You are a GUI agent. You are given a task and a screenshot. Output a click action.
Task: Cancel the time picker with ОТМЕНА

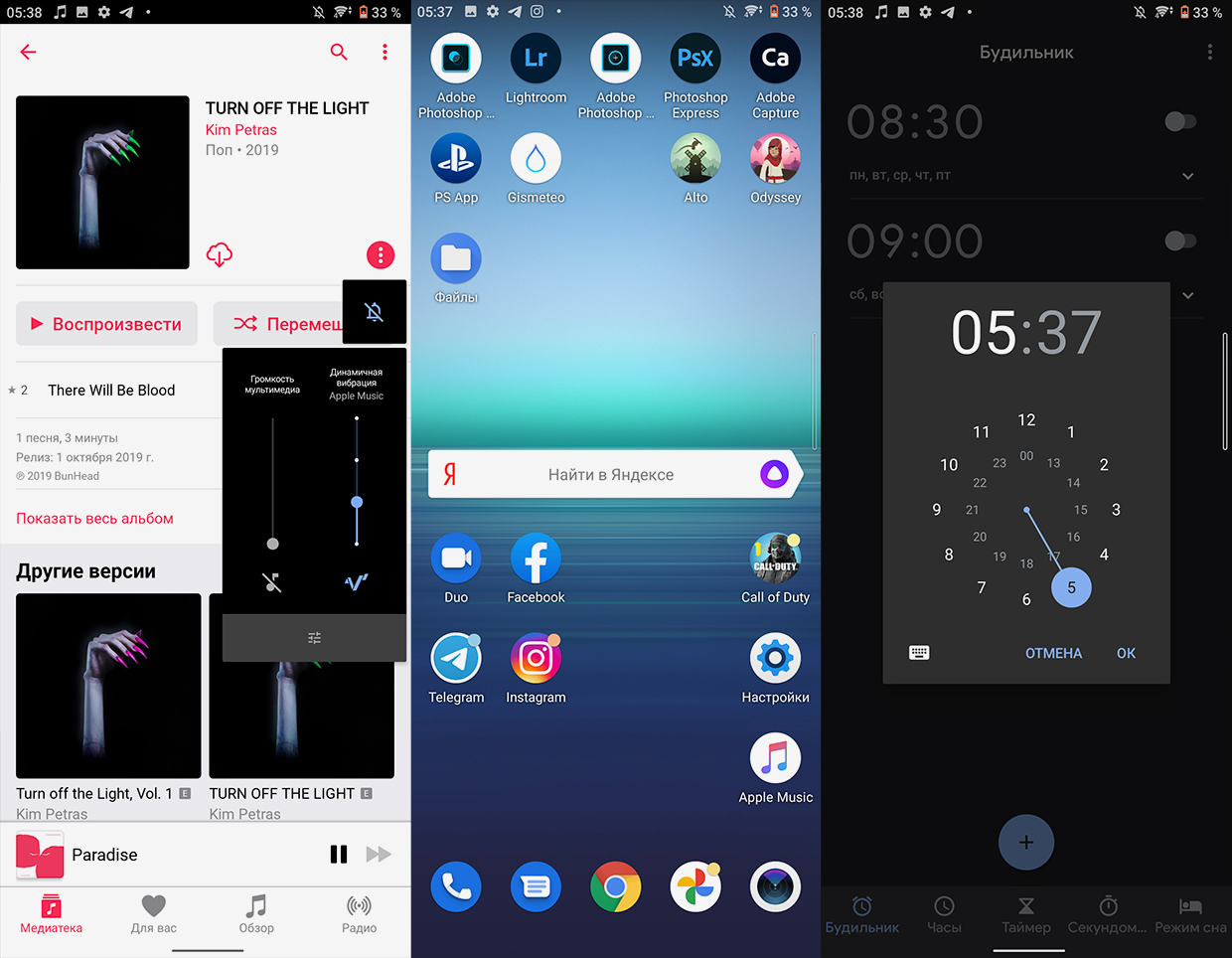(1053, 653)
